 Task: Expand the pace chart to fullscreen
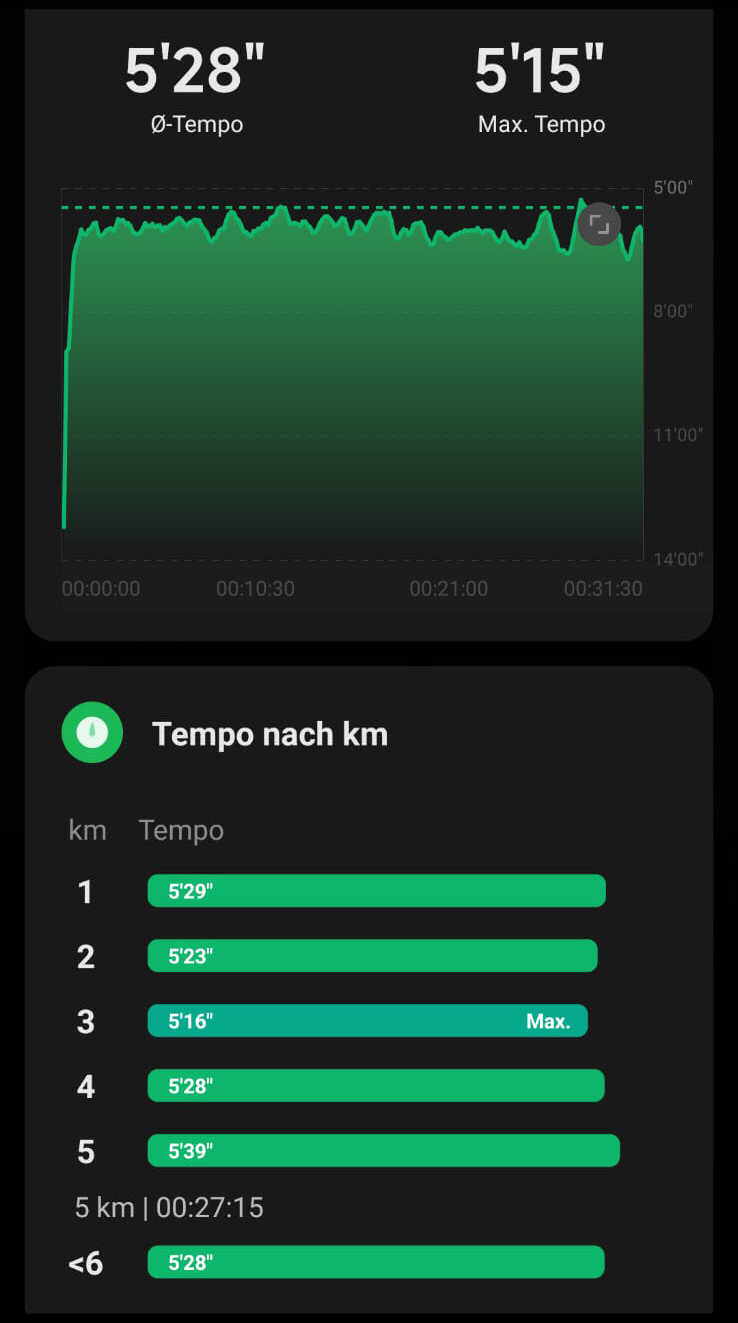(x=599, y=224)
